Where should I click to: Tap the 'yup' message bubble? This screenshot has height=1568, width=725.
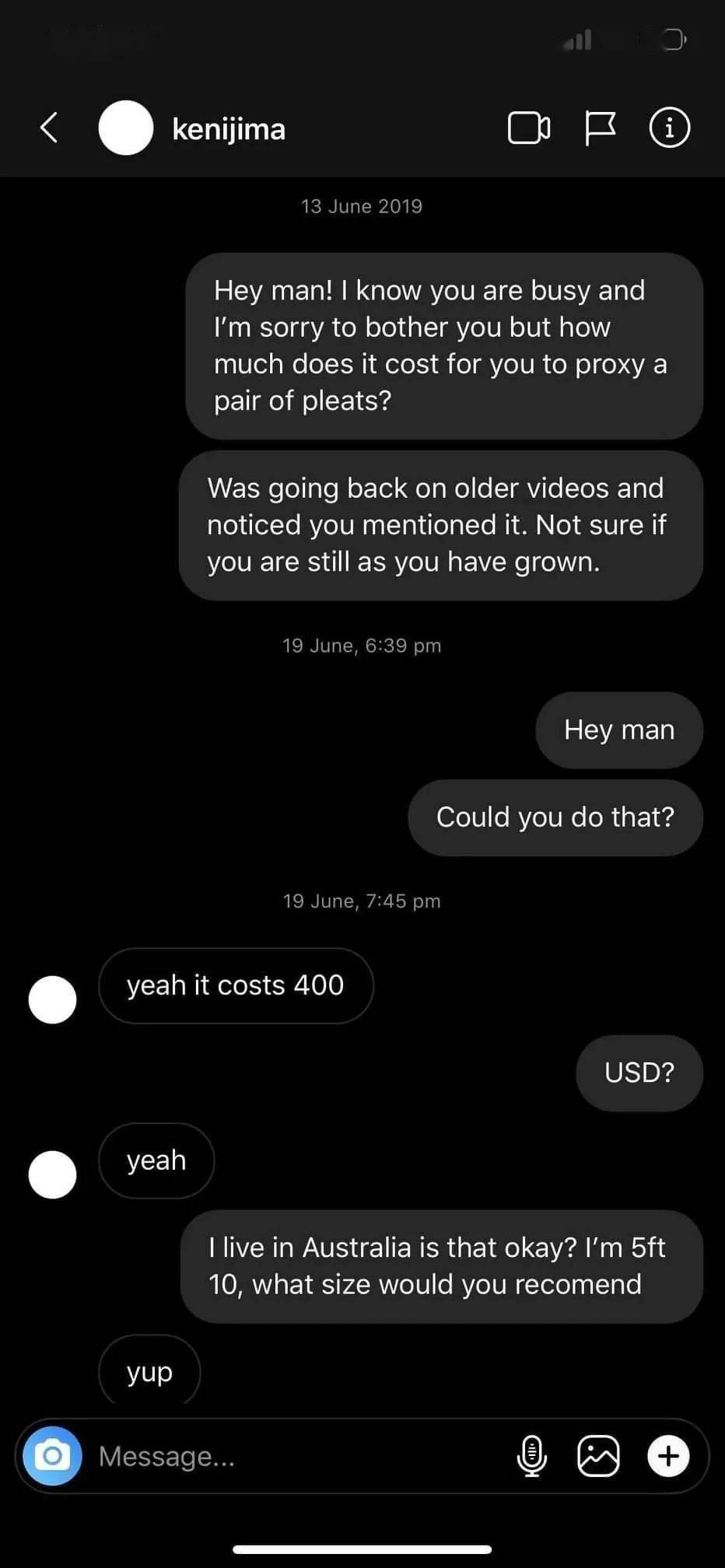149,1372
